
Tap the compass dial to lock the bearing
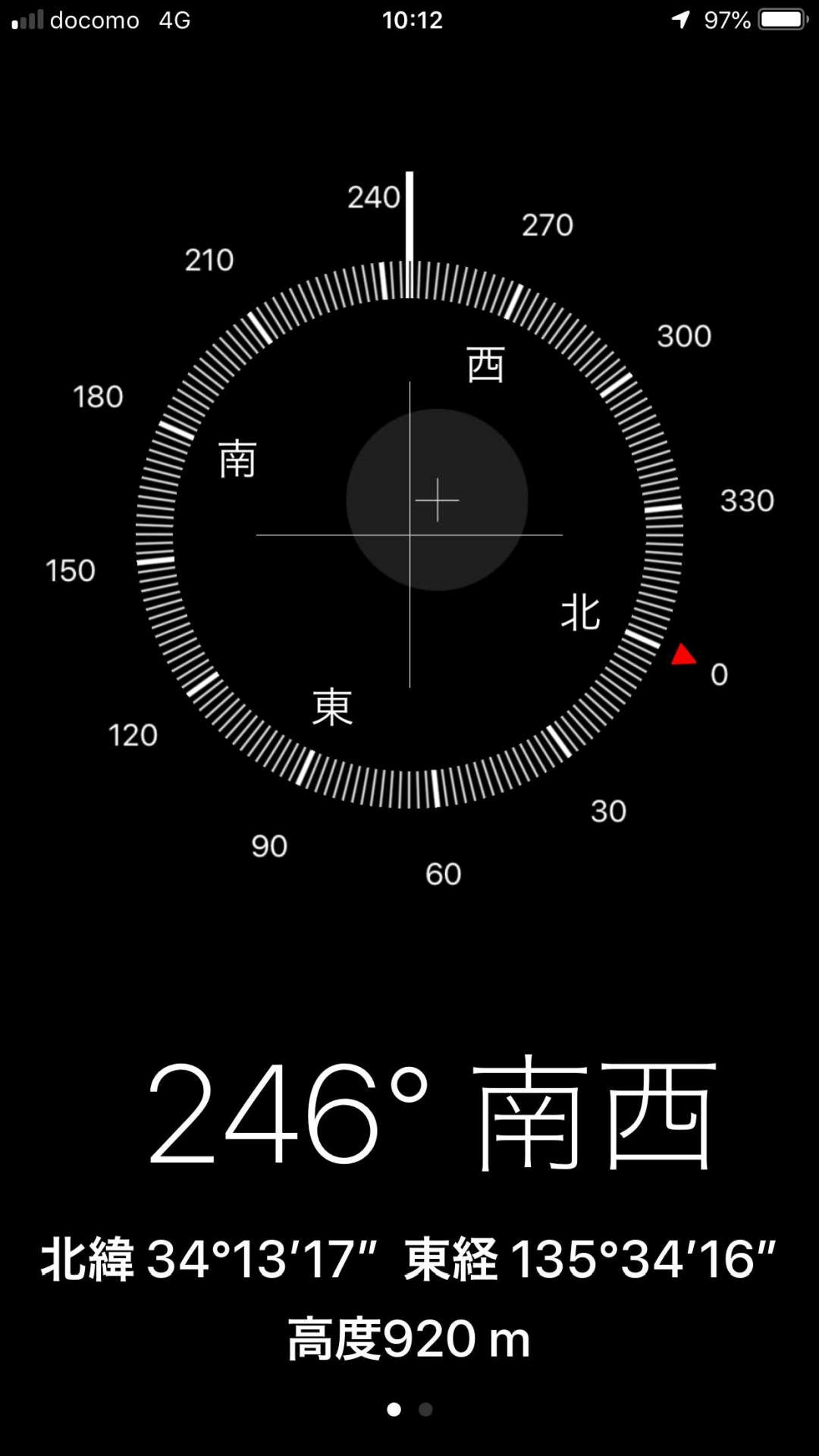[x=409, y=534]
